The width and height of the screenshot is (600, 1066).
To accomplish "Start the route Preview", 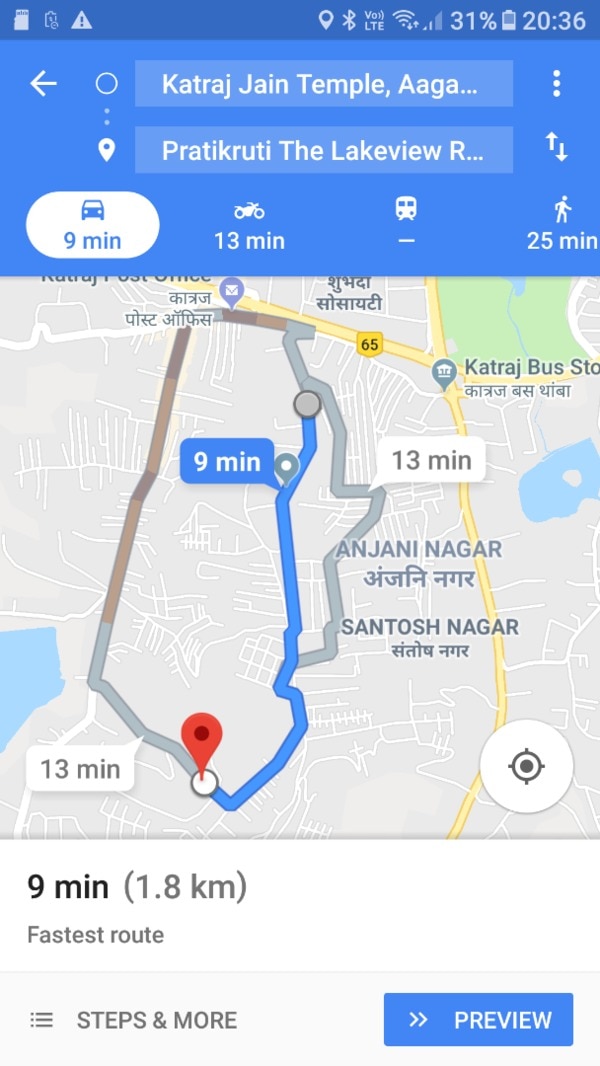I will (478, 1019).
